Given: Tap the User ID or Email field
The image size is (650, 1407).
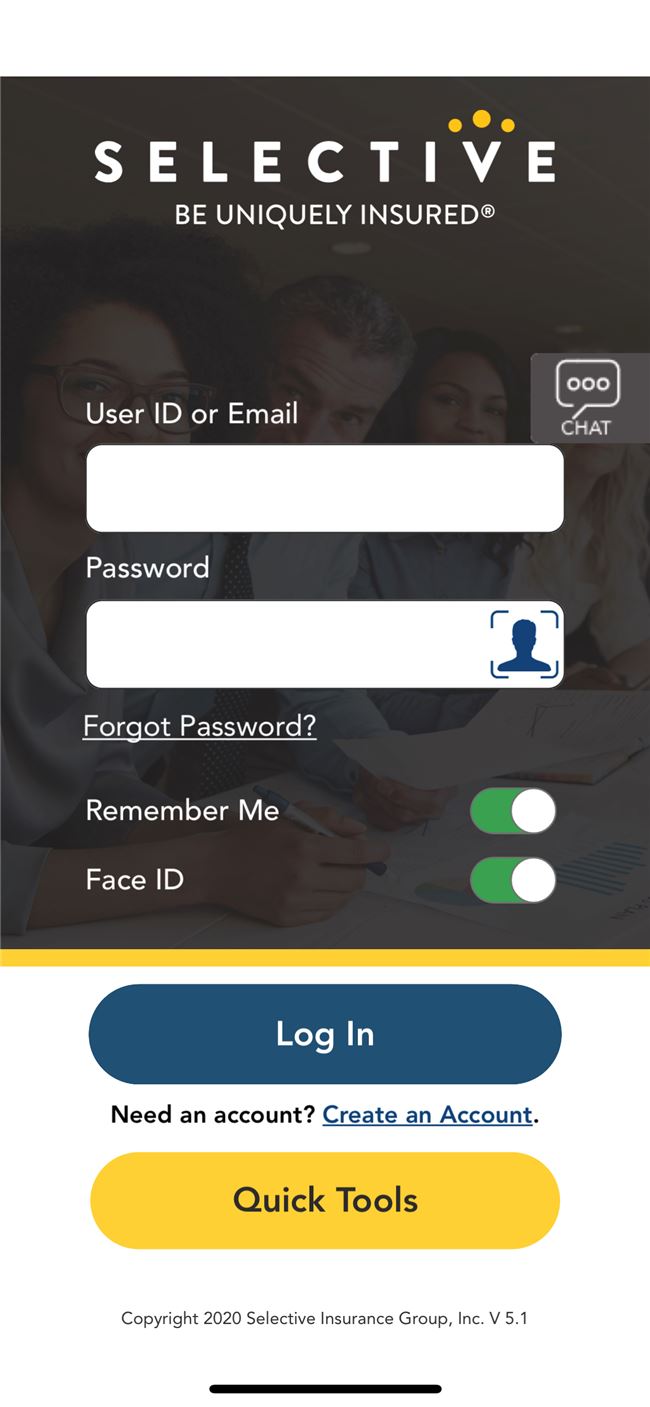Looking at the screenshot, I should 324,488.
